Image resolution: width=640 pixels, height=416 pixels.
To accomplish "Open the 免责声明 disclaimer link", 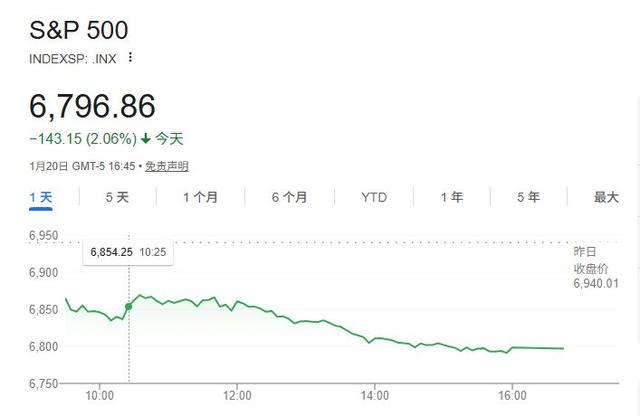I will pyautogui.click(x=167, y=166).
